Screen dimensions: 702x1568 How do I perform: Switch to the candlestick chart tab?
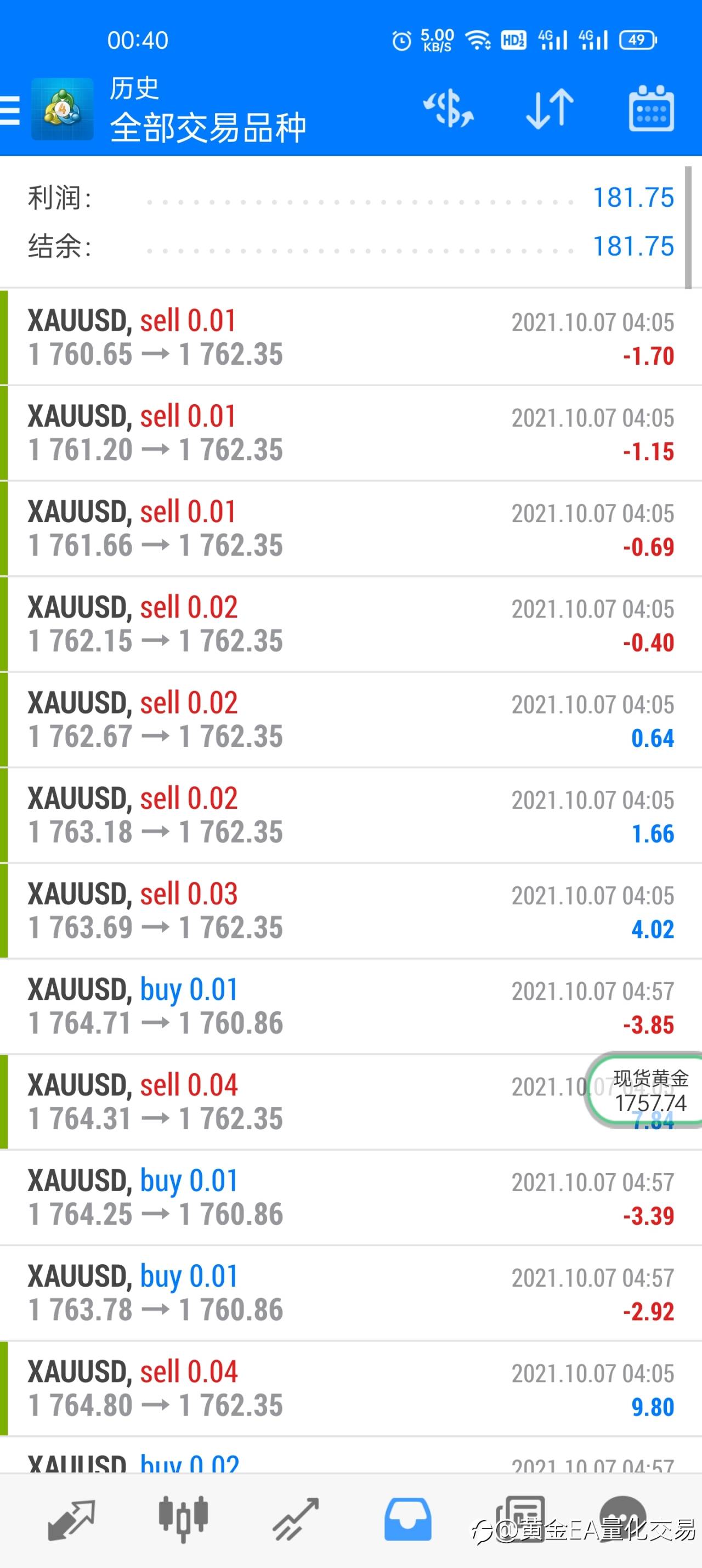[183, 1519]
